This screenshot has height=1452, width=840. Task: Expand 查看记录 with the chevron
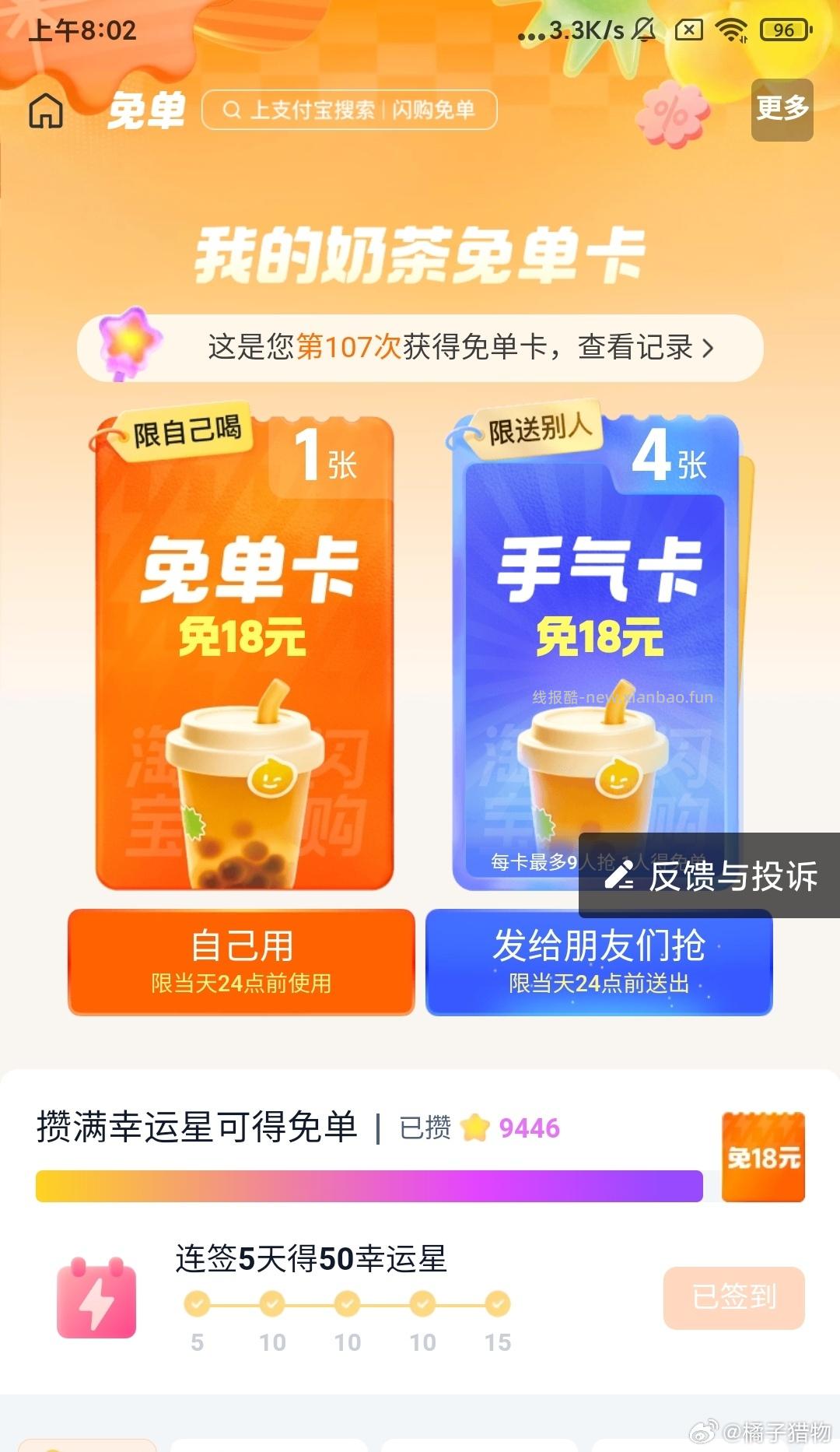point(708,349)
